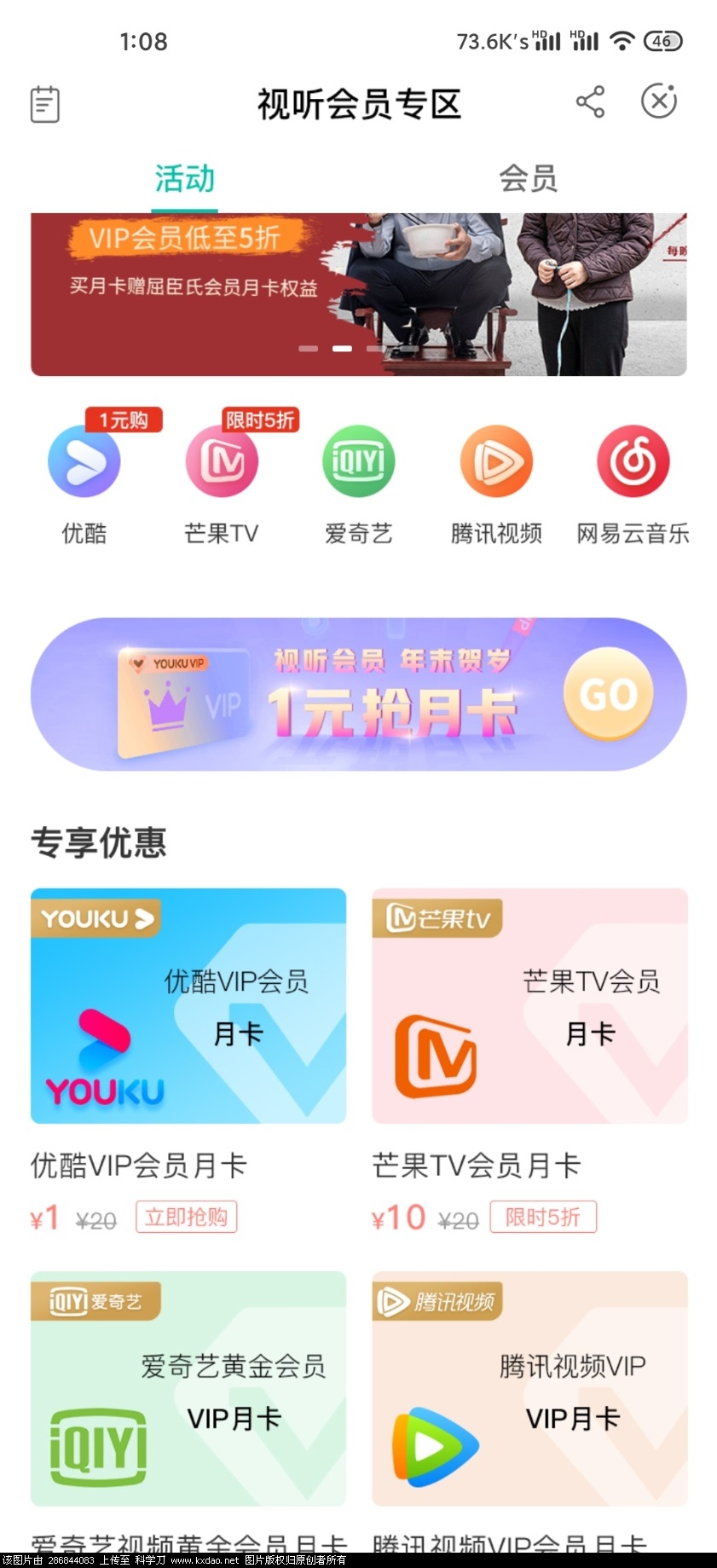This screenshot has height=1568, width=717.
Task: Open the 腾讯视频VIP月卡 card
Action: point(529,1388)
